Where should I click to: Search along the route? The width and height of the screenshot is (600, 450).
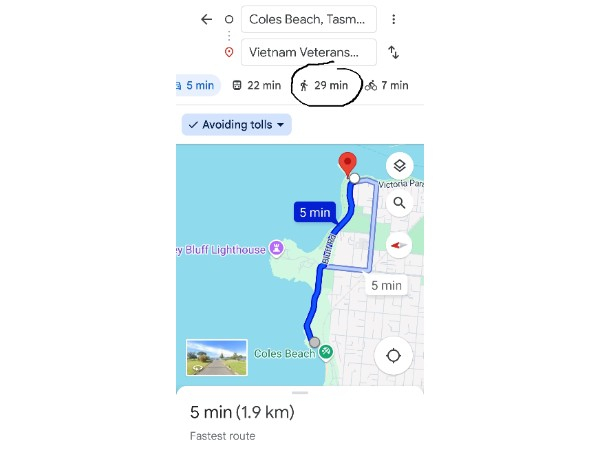coord(398,204)
